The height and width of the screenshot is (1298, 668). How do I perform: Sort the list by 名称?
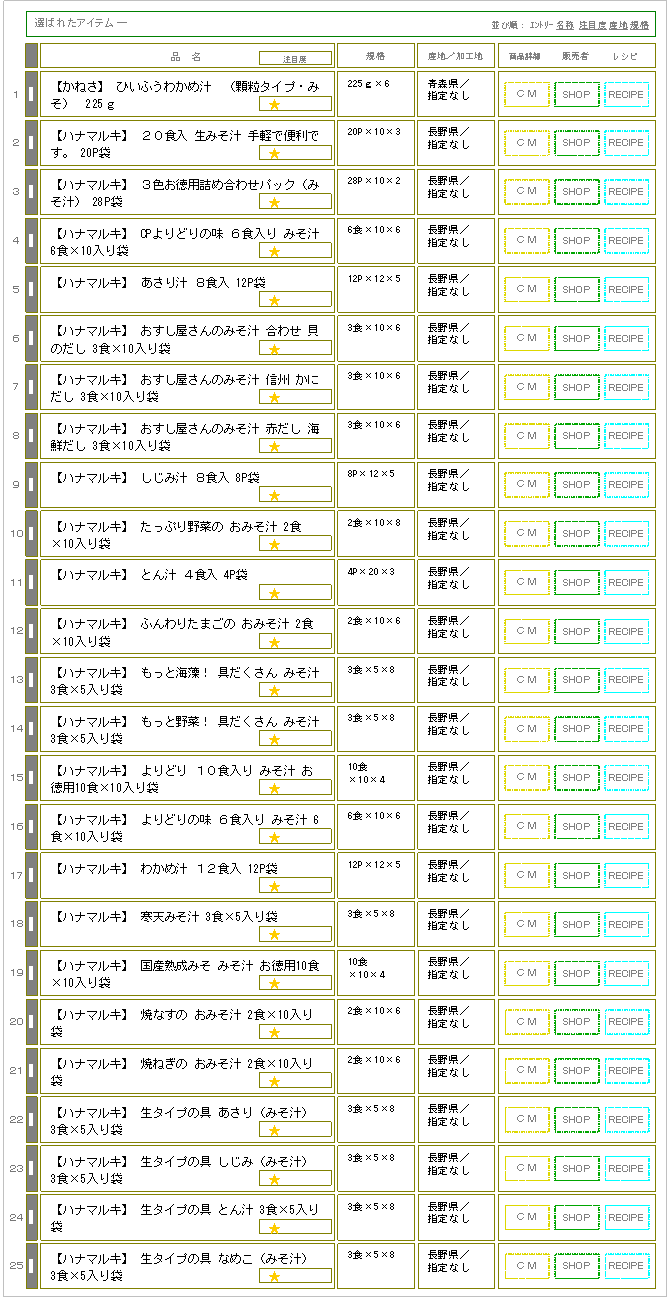[565, 24]
